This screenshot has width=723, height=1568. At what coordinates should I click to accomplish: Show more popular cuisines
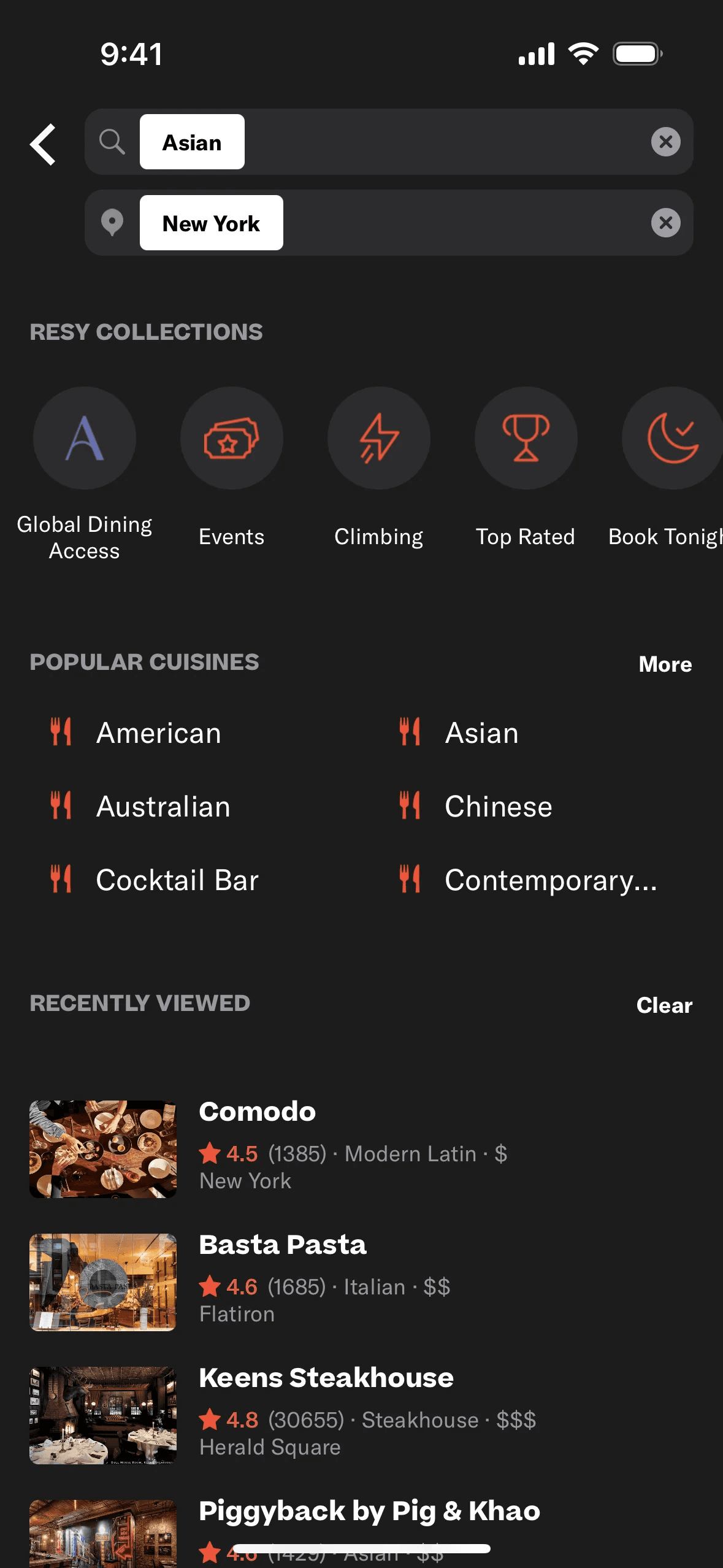665,664
